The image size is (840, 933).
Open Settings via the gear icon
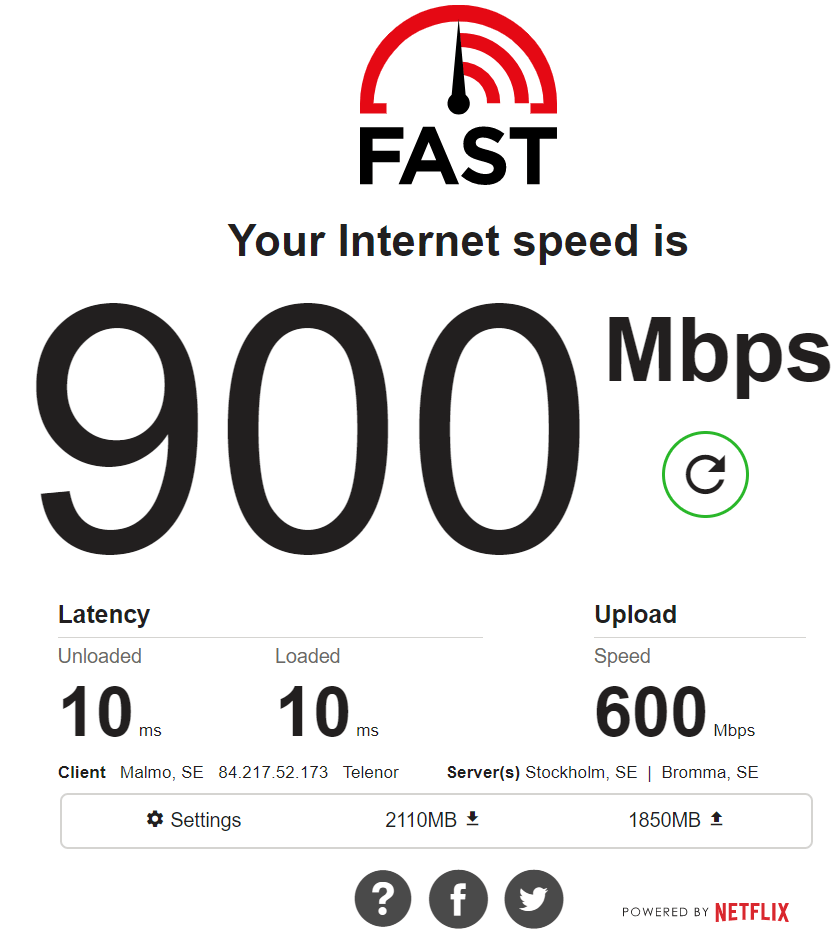[x=155, y=820]
